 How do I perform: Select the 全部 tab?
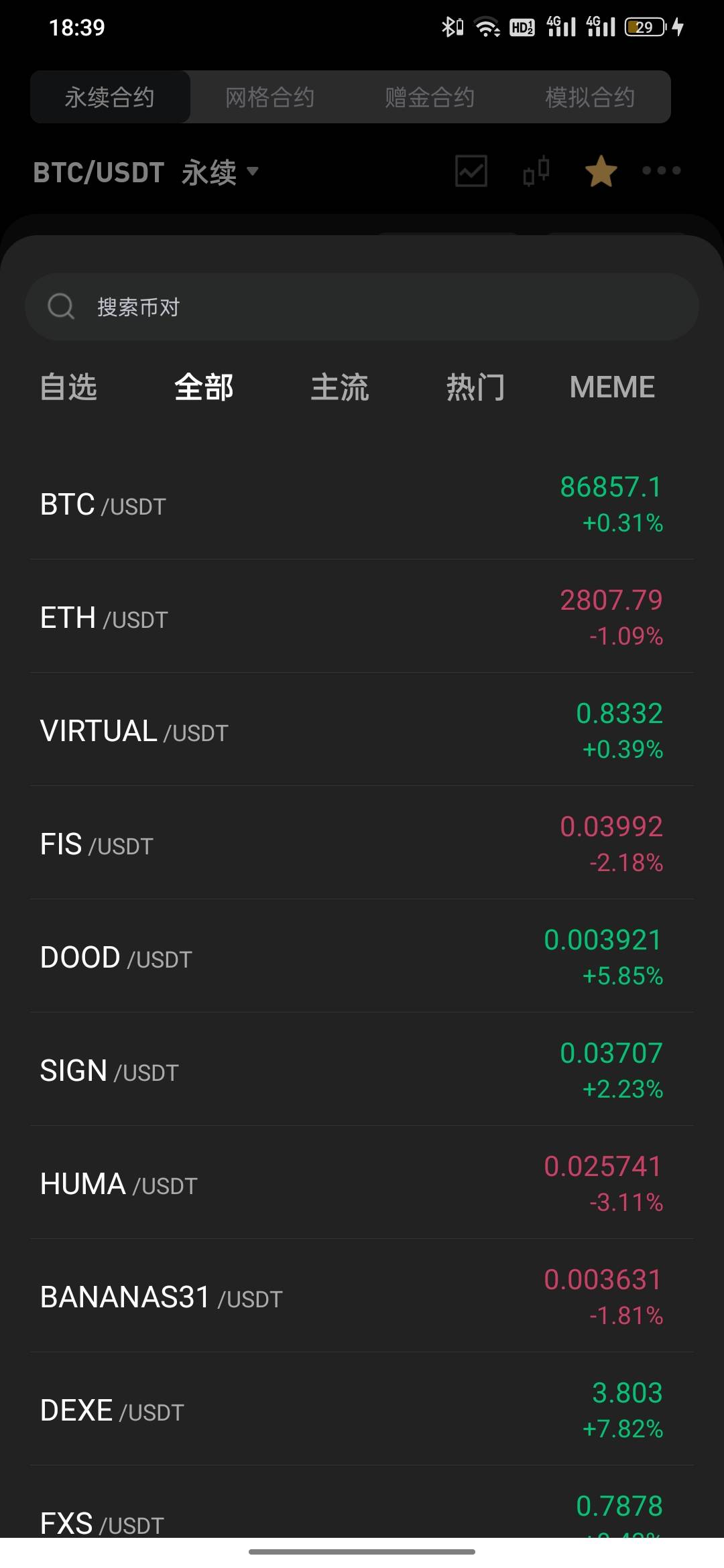point(204,387)
